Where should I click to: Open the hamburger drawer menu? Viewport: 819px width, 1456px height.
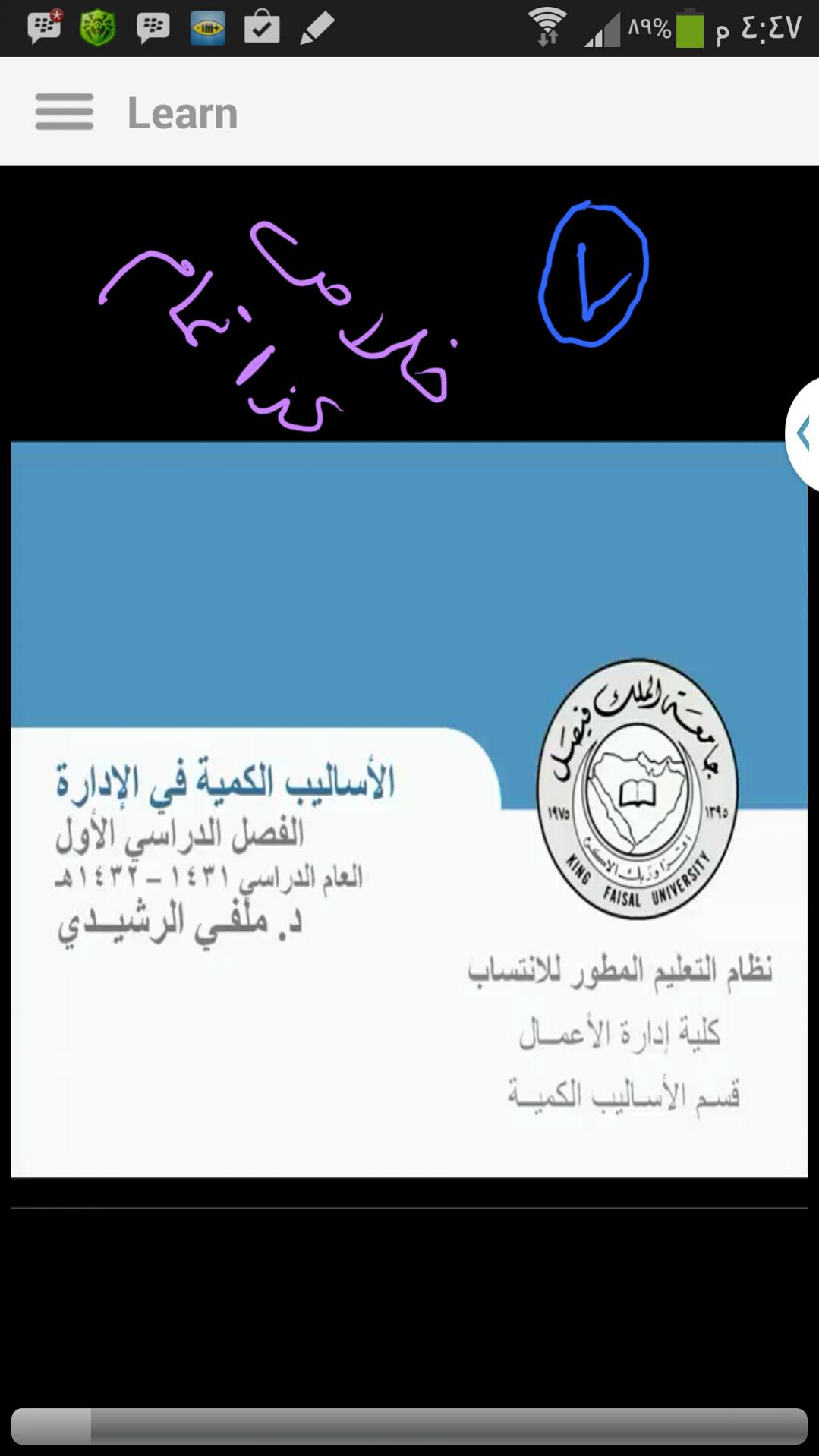coord(65,112)
